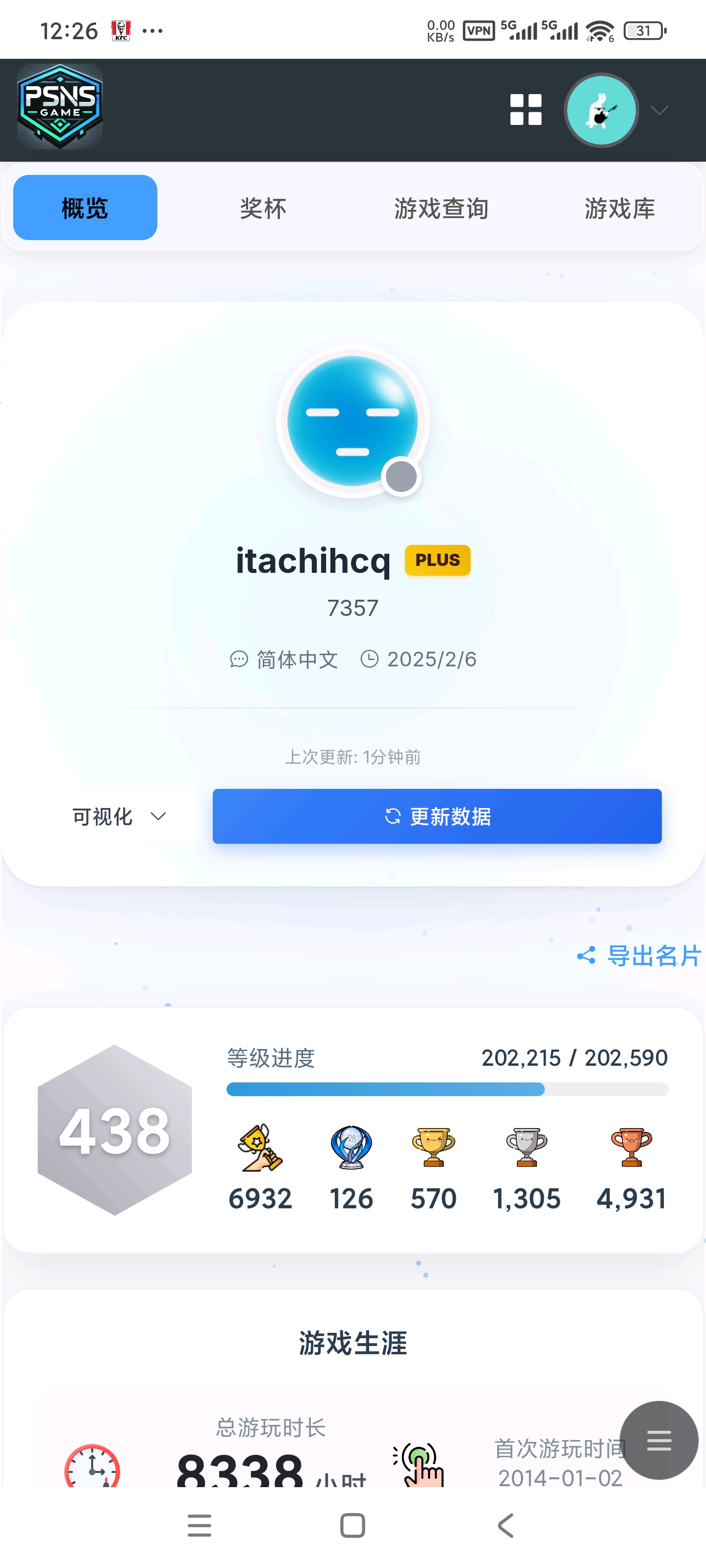Screen dimensions: 706x1568
Task: Tap the rabbit profile avatar in header
Action: click(x=601, y=110)
